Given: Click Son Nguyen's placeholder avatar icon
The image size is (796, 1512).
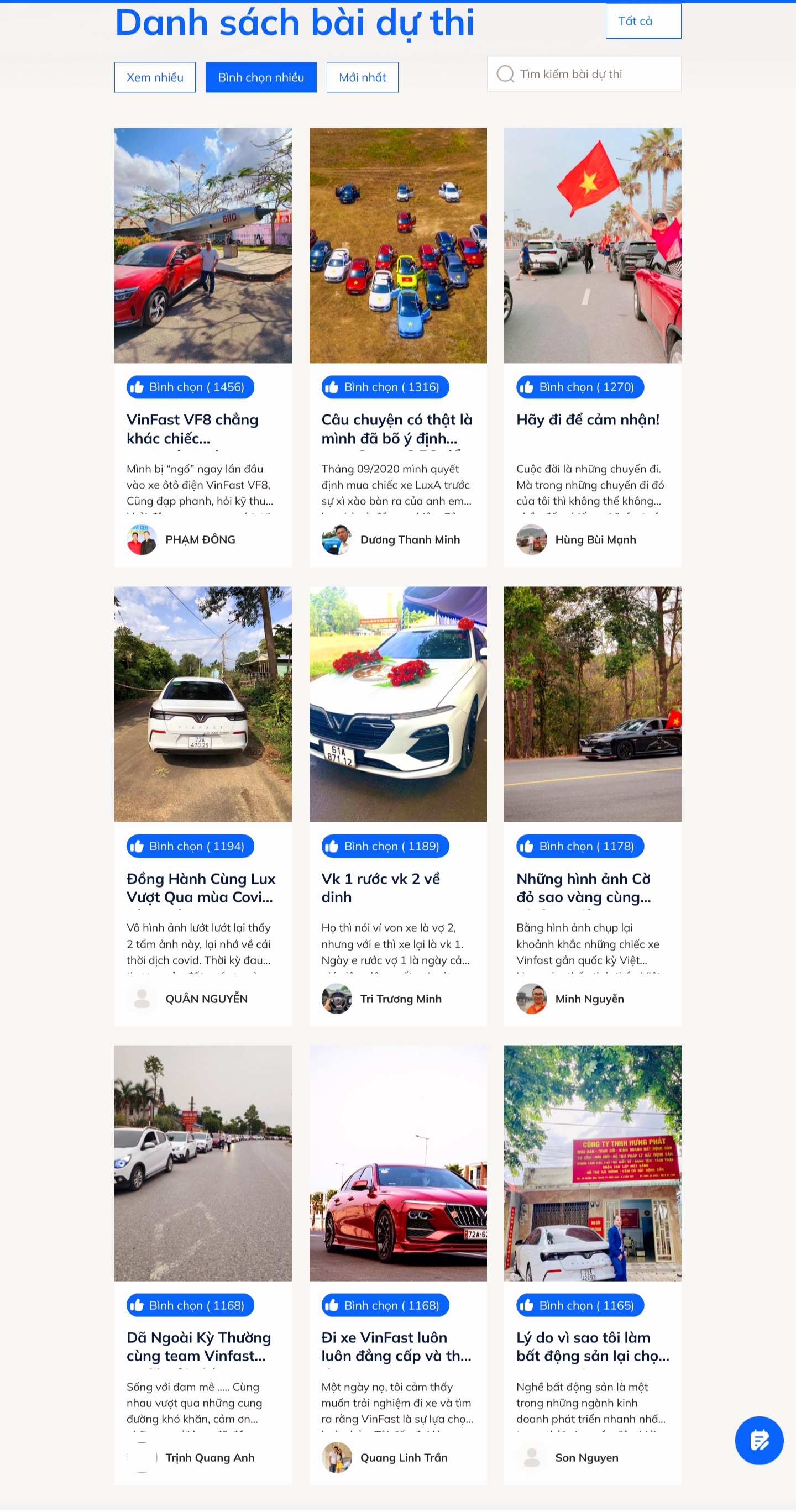Looking at the screenshot, I should pos(532,1458).
